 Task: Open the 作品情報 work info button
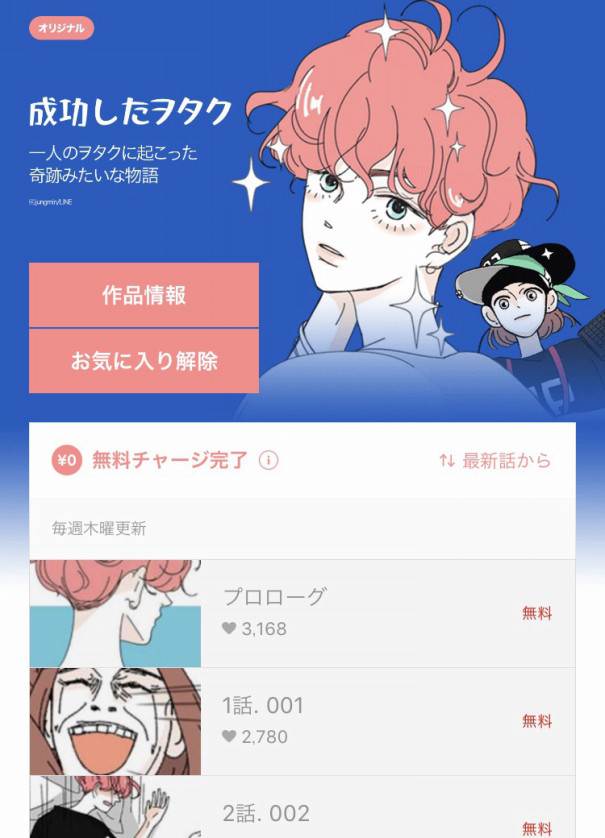click(x=144, y=295)
